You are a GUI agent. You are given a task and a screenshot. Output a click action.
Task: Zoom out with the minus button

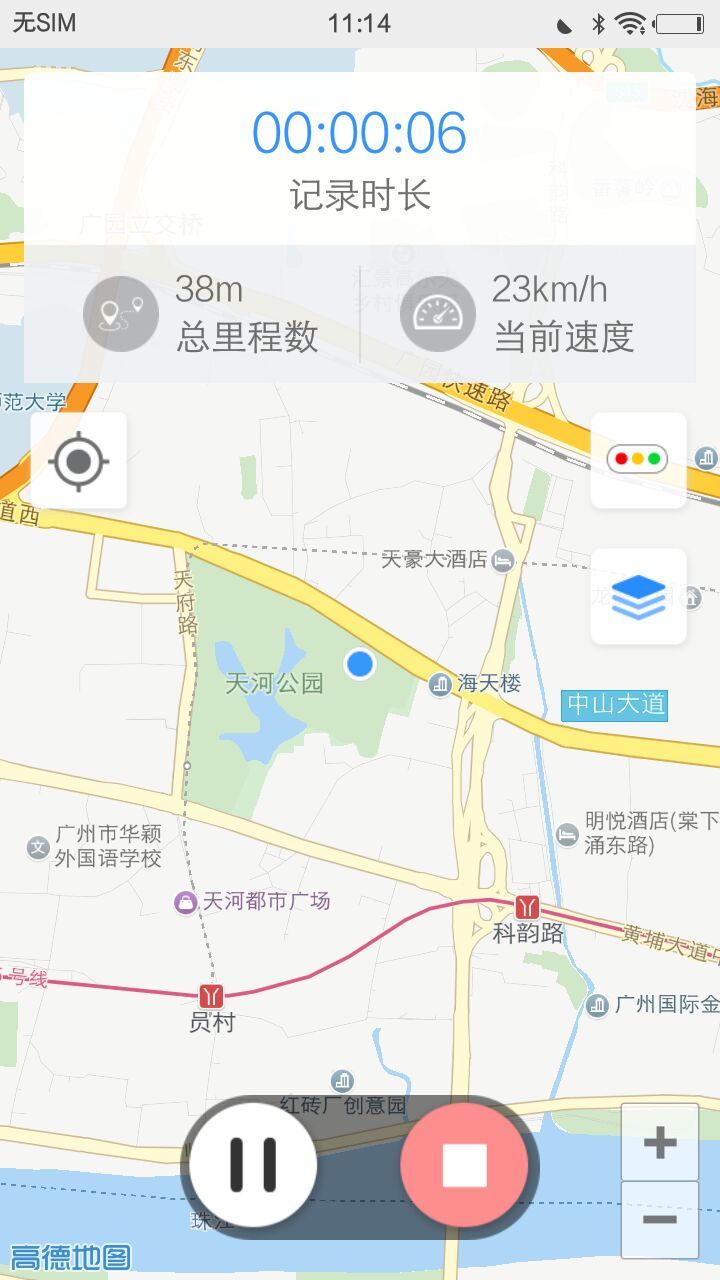[x=660, y=1219]
